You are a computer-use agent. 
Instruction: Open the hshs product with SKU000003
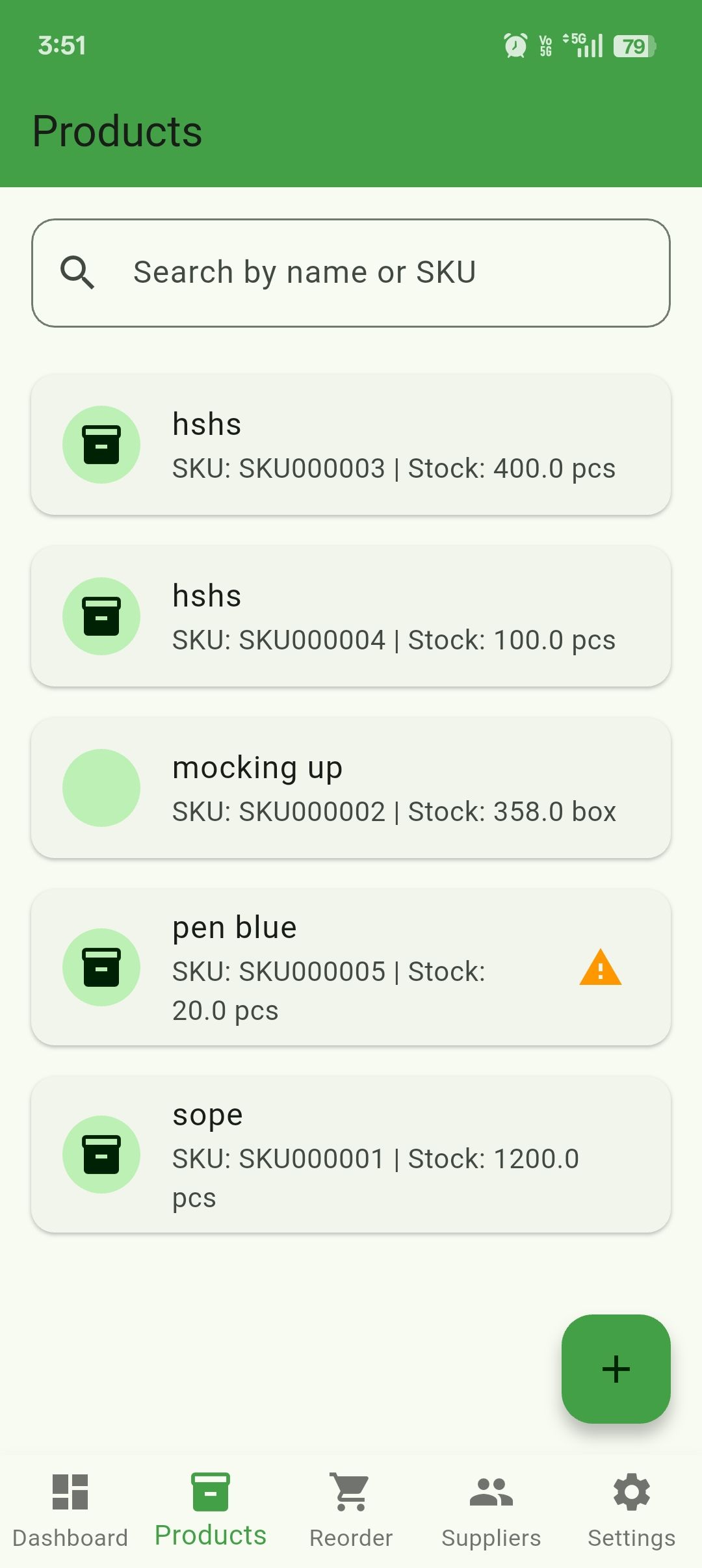351,445
